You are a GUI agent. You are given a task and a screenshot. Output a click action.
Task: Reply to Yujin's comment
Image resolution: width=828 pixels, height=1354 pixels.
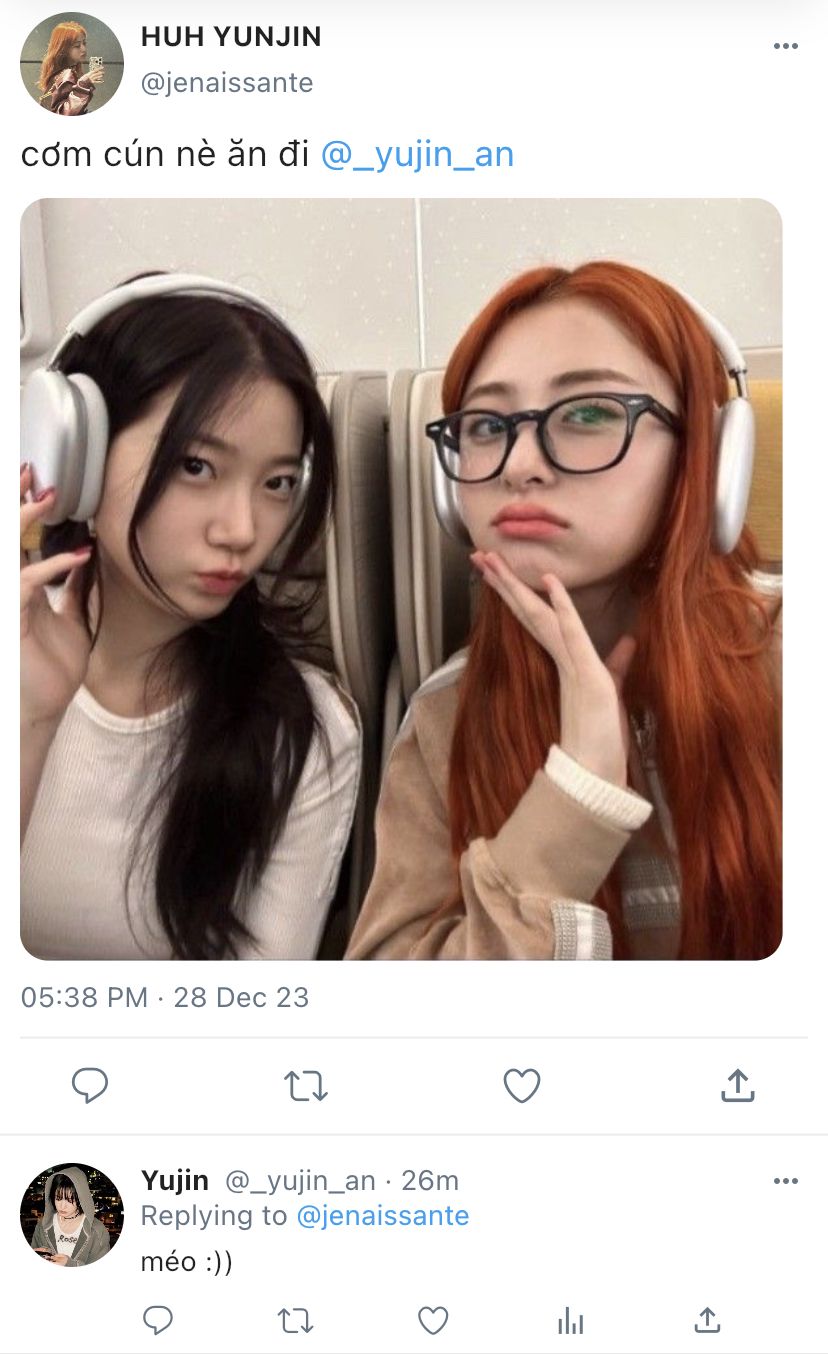(x=158, y=1321)
